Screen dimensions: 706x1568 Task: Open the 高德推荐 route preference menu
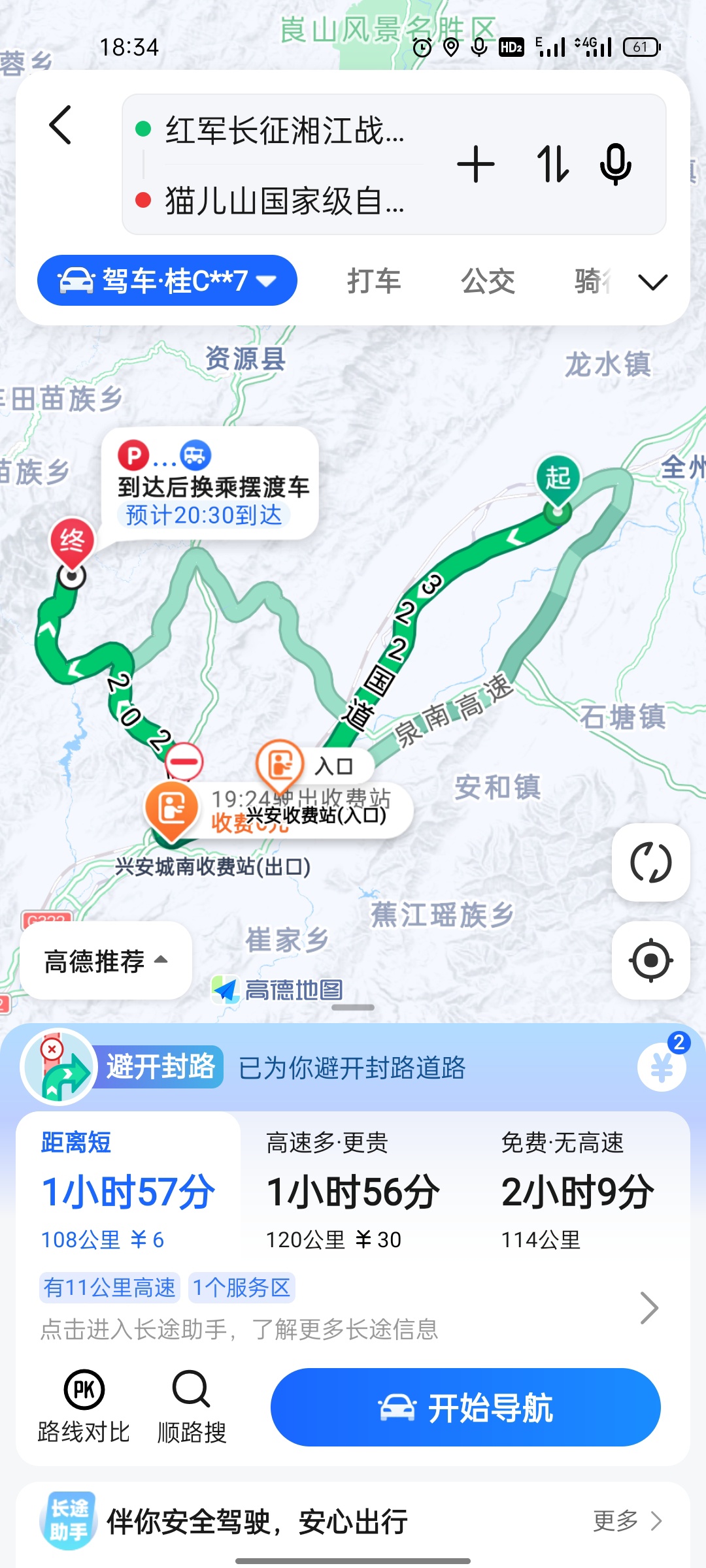(x=106, y=960)
